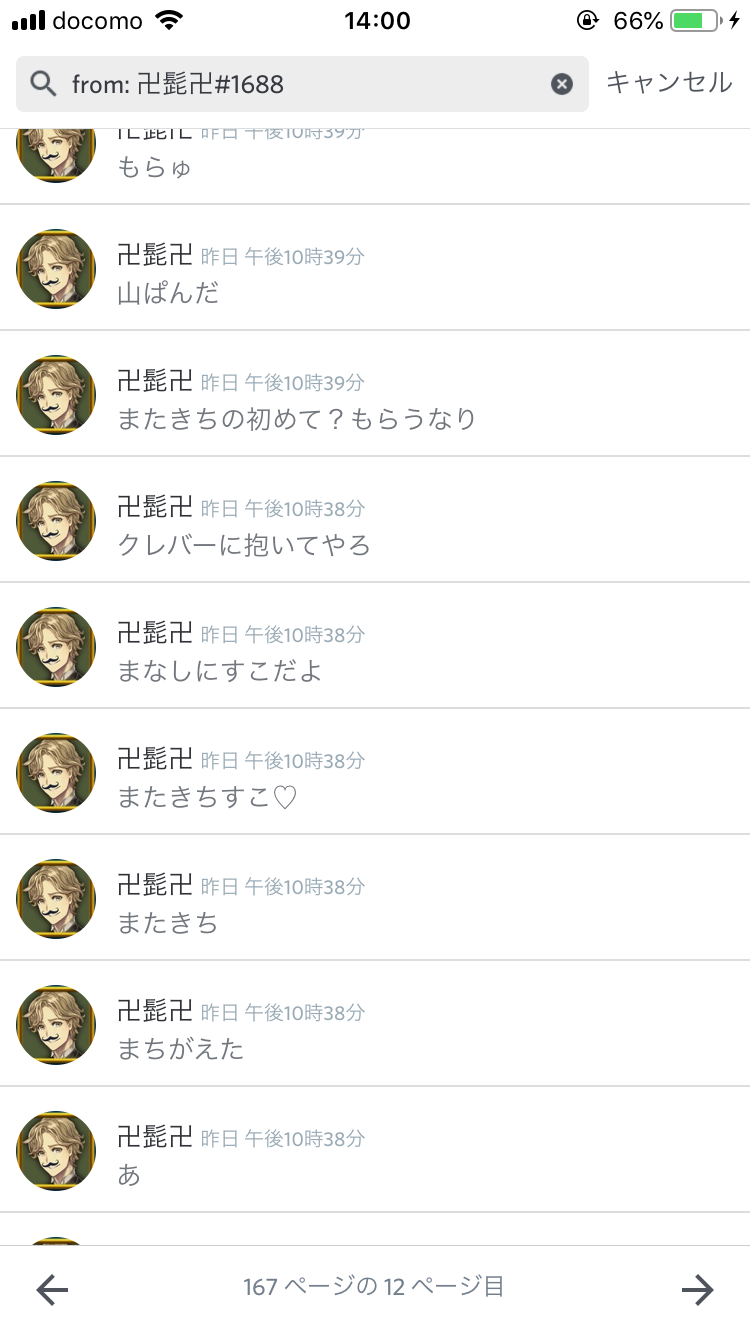Jump to message まなしにすこだよ
This screenshot has width=750, height=1334.
(375, 646)
